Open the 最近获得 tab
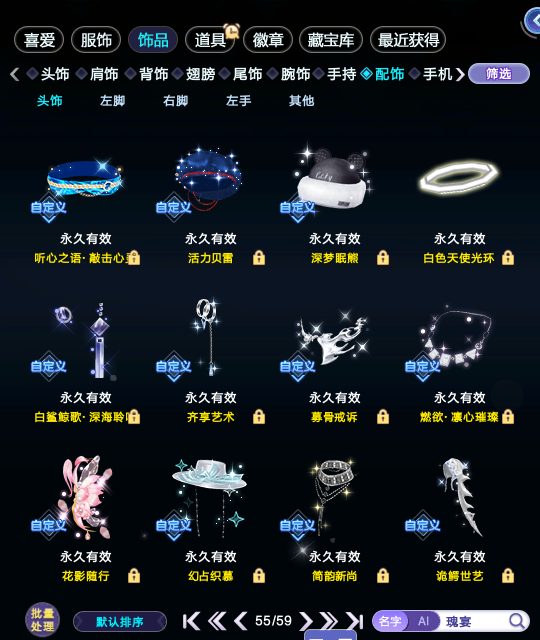The image size is (540, 640). [408, 40]
